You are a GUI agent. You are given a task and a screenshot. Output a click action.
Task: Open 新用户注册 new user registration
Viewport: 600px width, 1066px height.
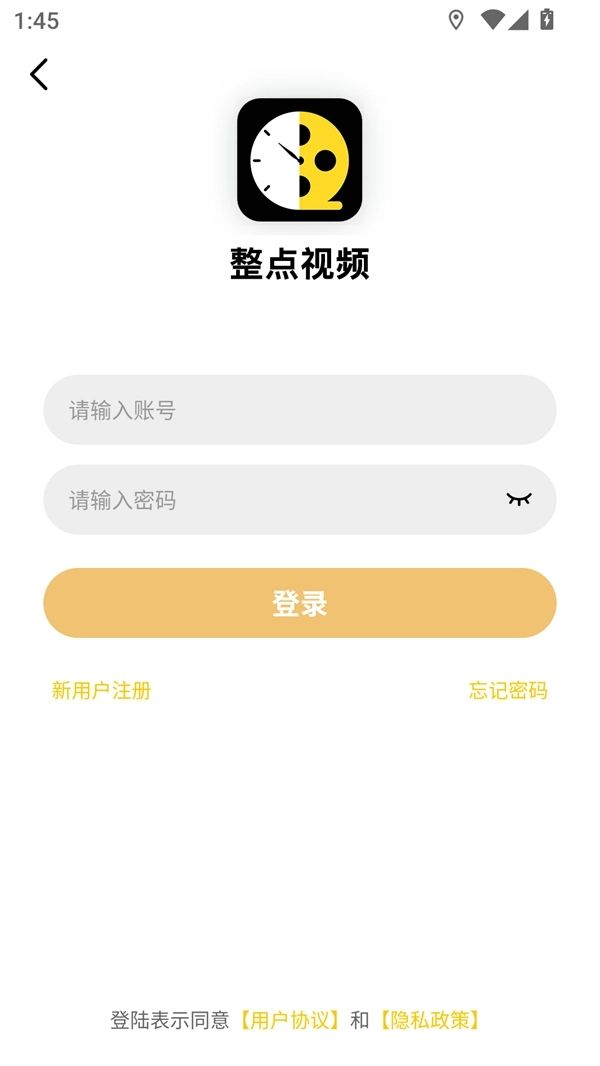pyautogui.click(x=101, y=690)
